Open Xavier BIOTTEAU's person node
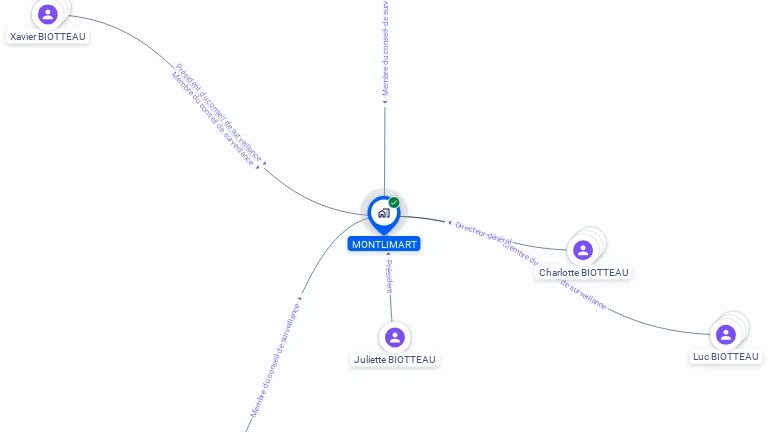This screenshot has height=432, width=768. (x=47, y=14)
